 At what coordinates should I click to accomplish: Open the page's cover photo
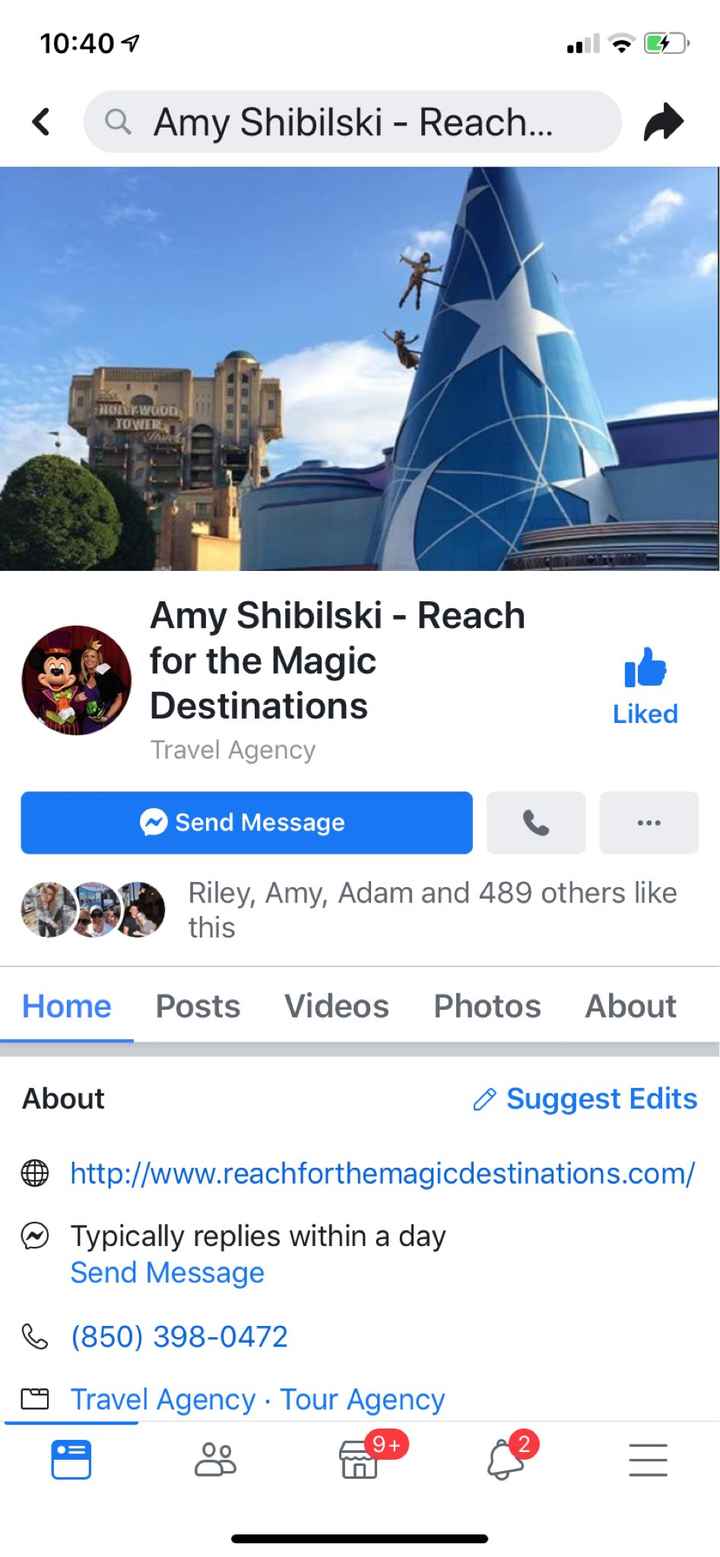pyautogui.click(x=360, y=368)
